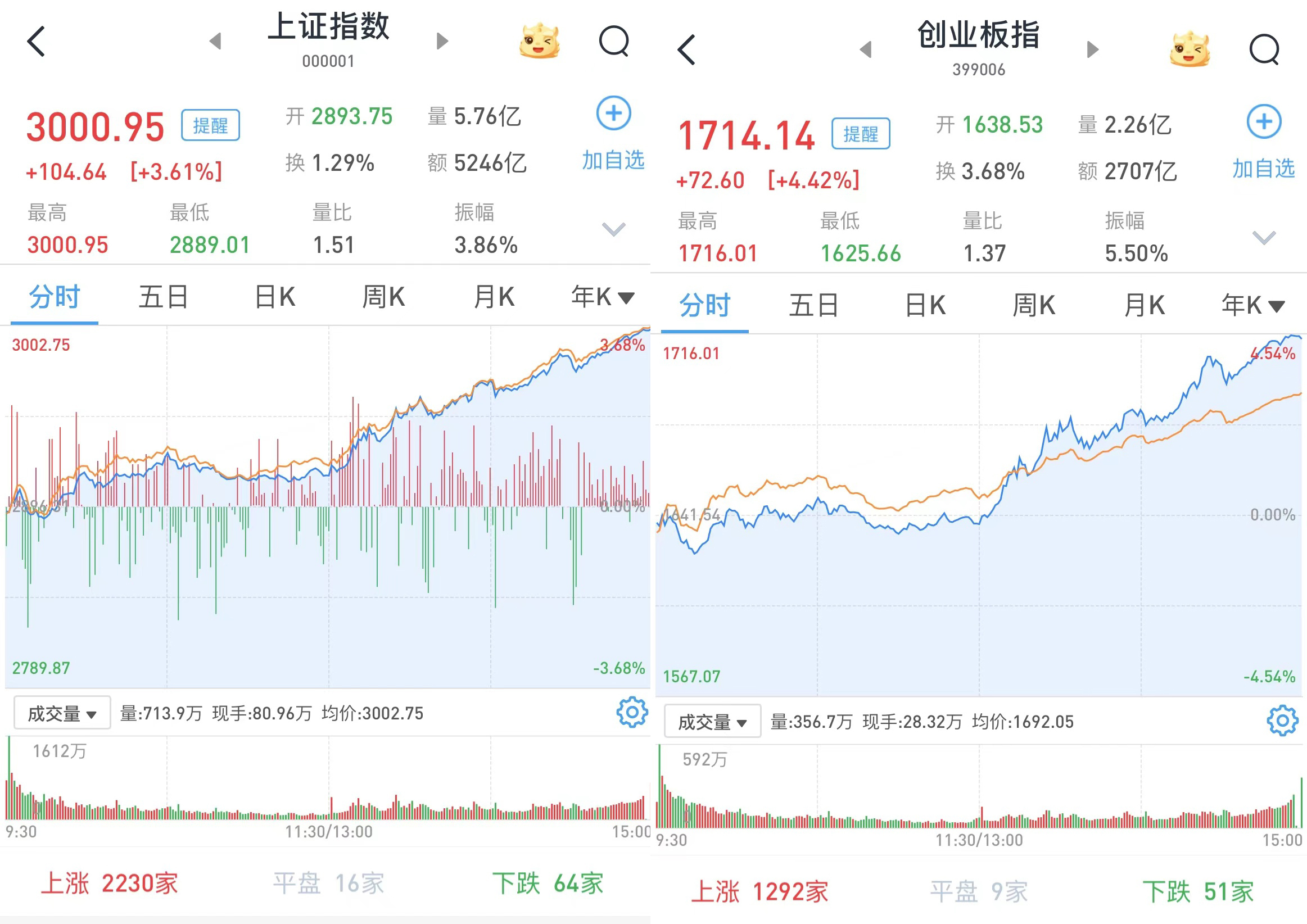Go back from the 上证指数 page
Viewport: 1307px width, 924px height.
(36, 41)
